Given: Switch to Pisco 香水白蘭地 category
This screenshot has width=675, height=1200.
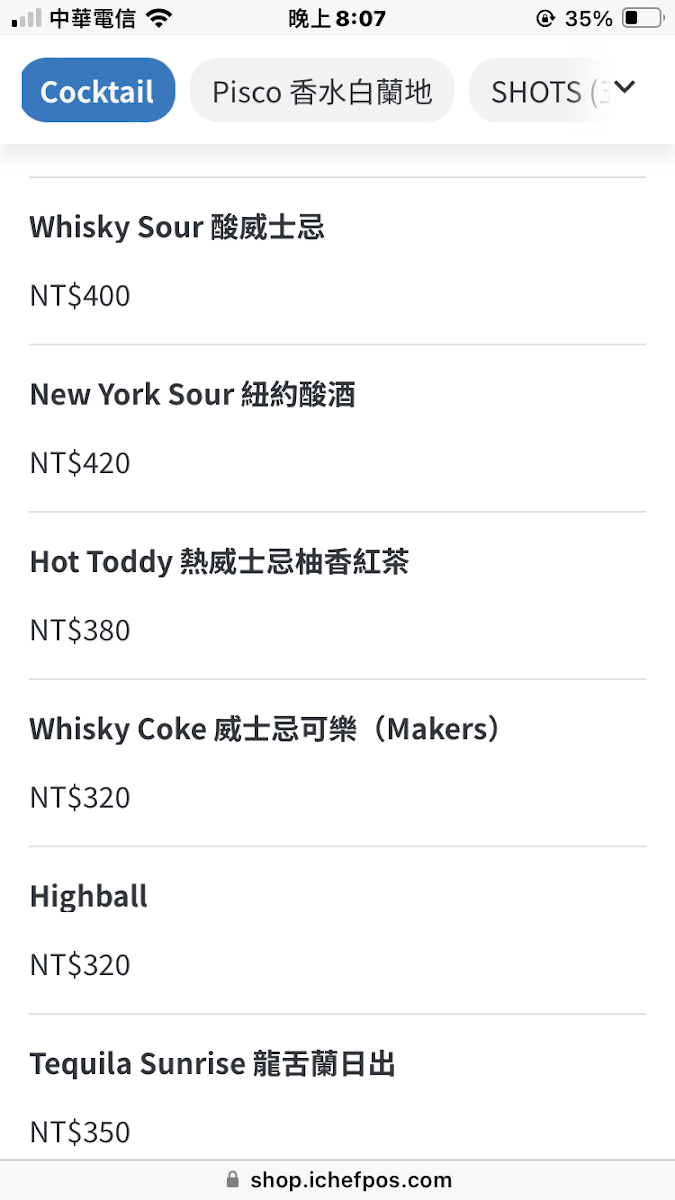Looking at the screenshot, I should (322, 91).
